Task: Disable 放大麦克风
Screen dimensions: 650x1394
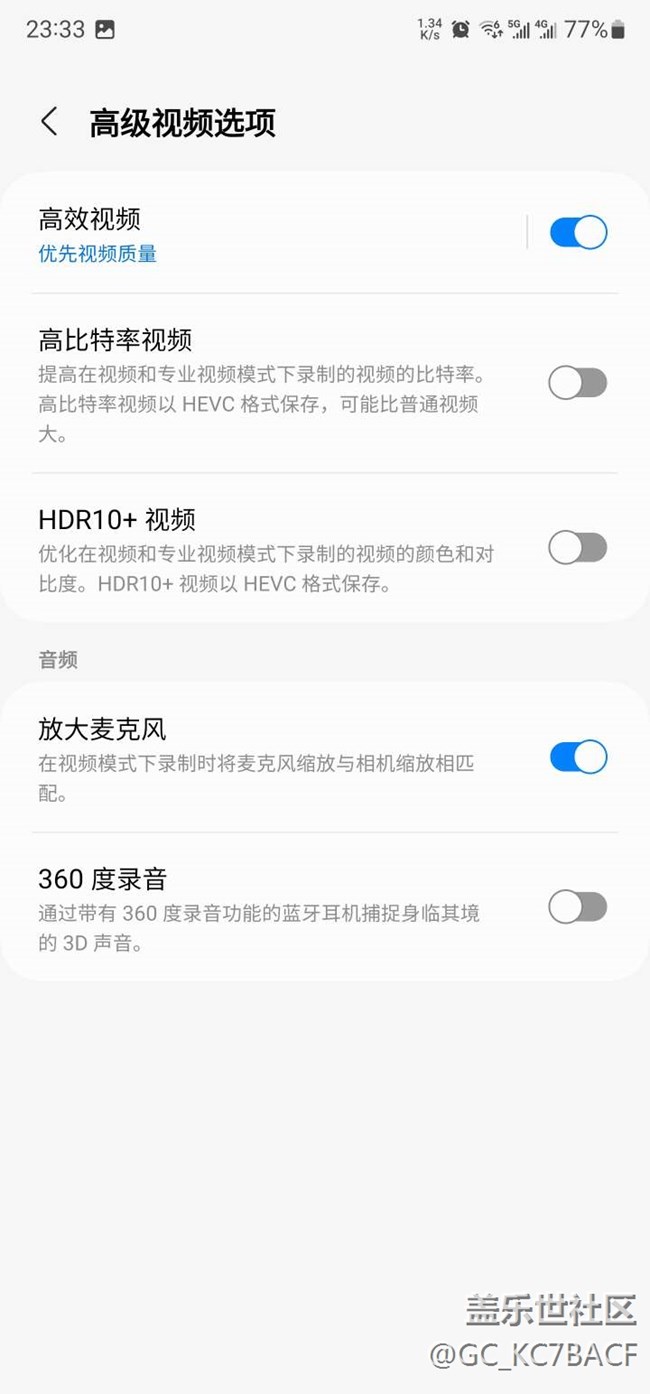Action: click(578, 757)
